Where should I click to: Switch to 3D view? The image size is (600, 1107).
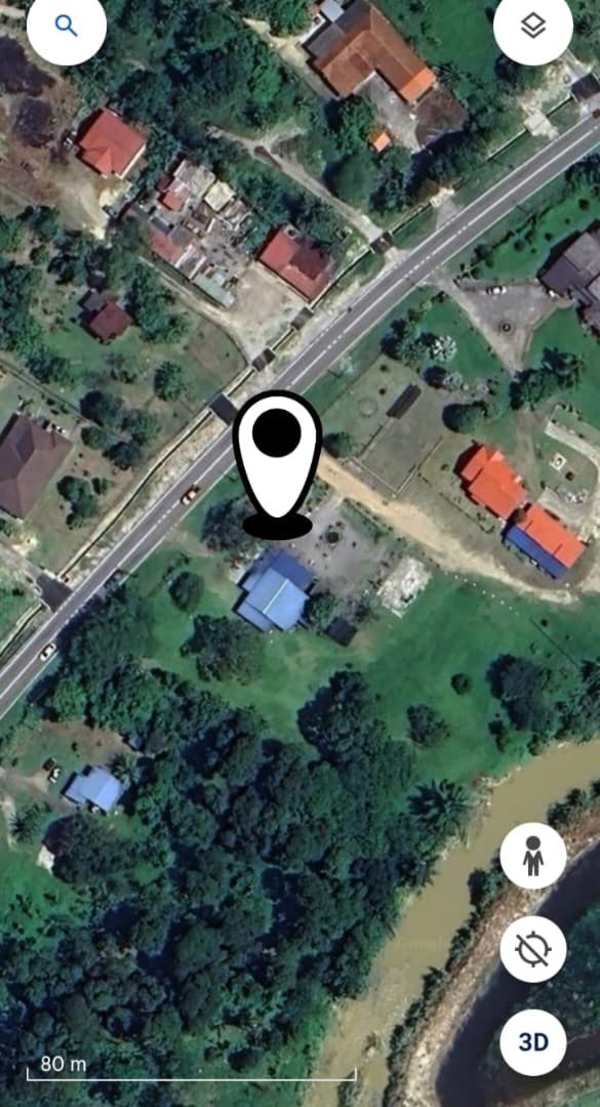point(533,1042)
